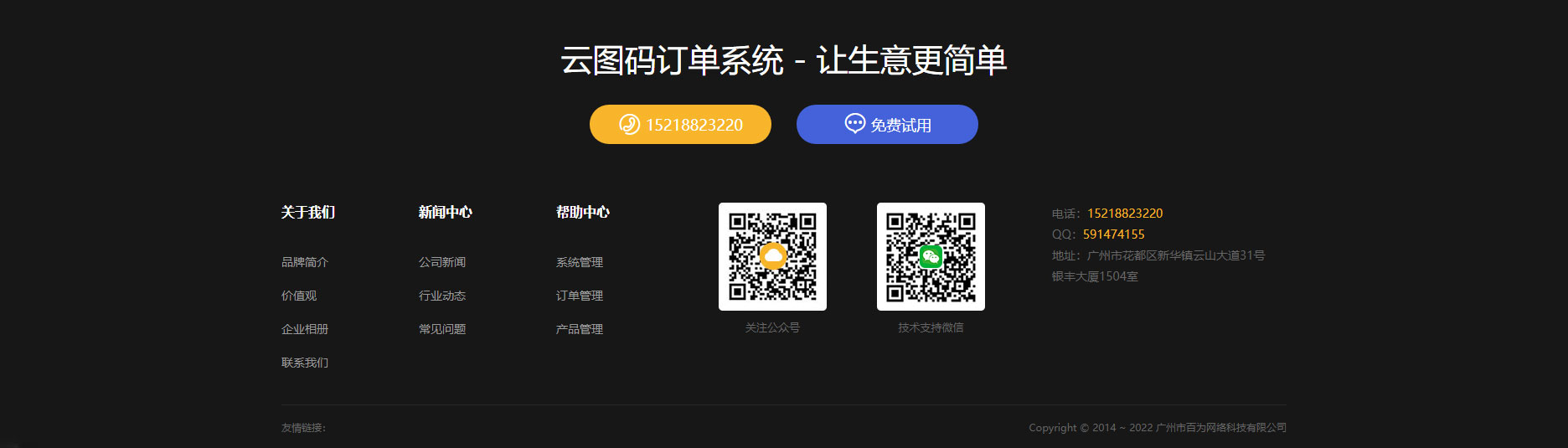Viewport: 1568px width, 448px height.
Task: Open the 联系我们 link
Action: [x=305, y=363]
